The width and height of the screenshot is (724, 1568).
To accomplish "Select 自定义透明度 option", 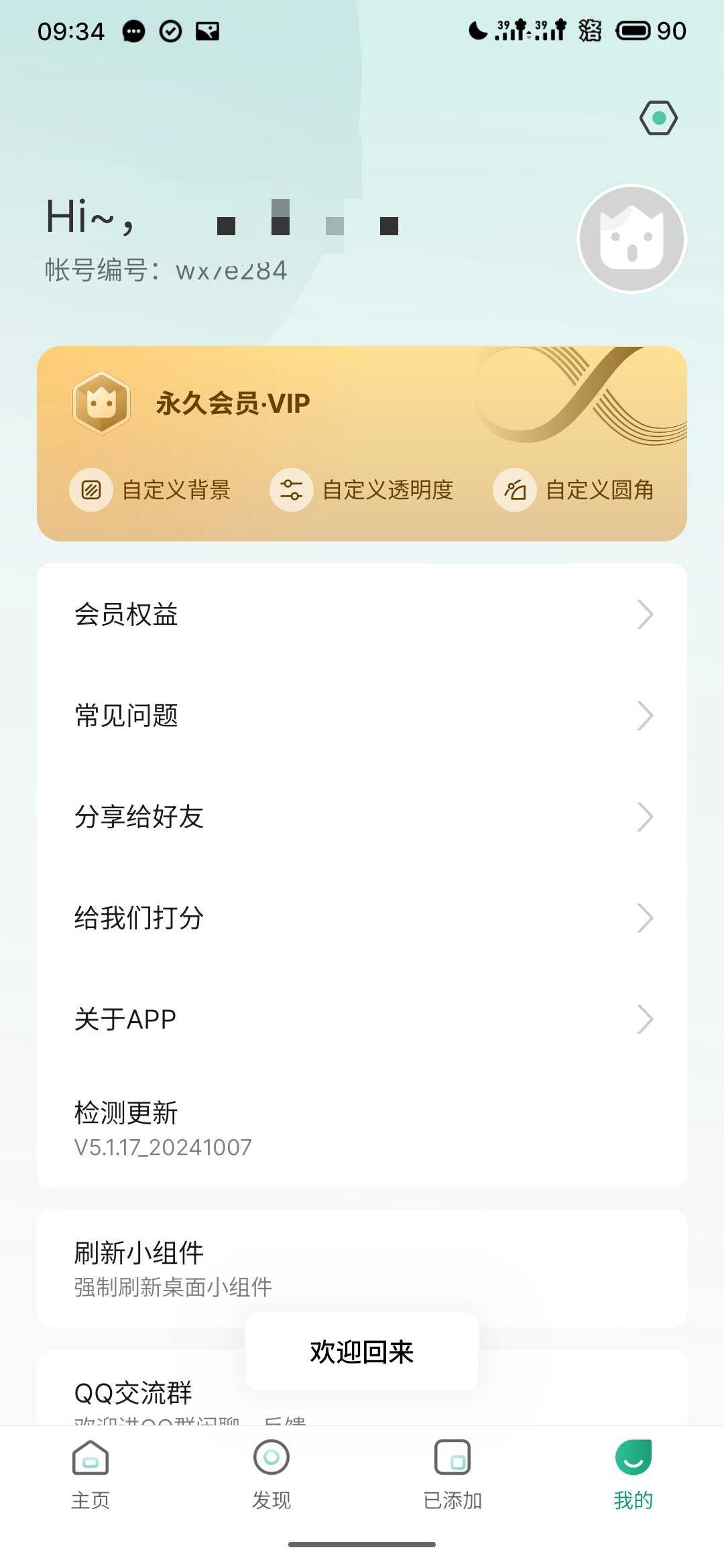I will click(x=362, y=490).
